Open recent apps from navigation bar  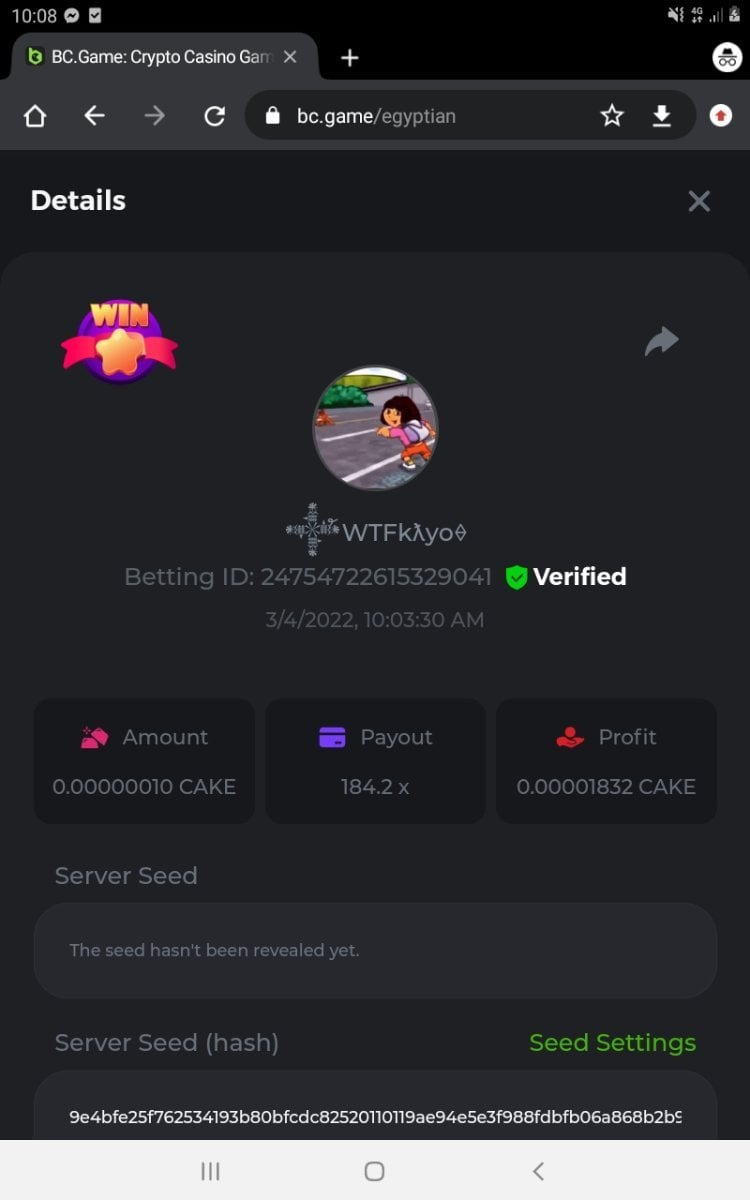tap(210, 1171)
